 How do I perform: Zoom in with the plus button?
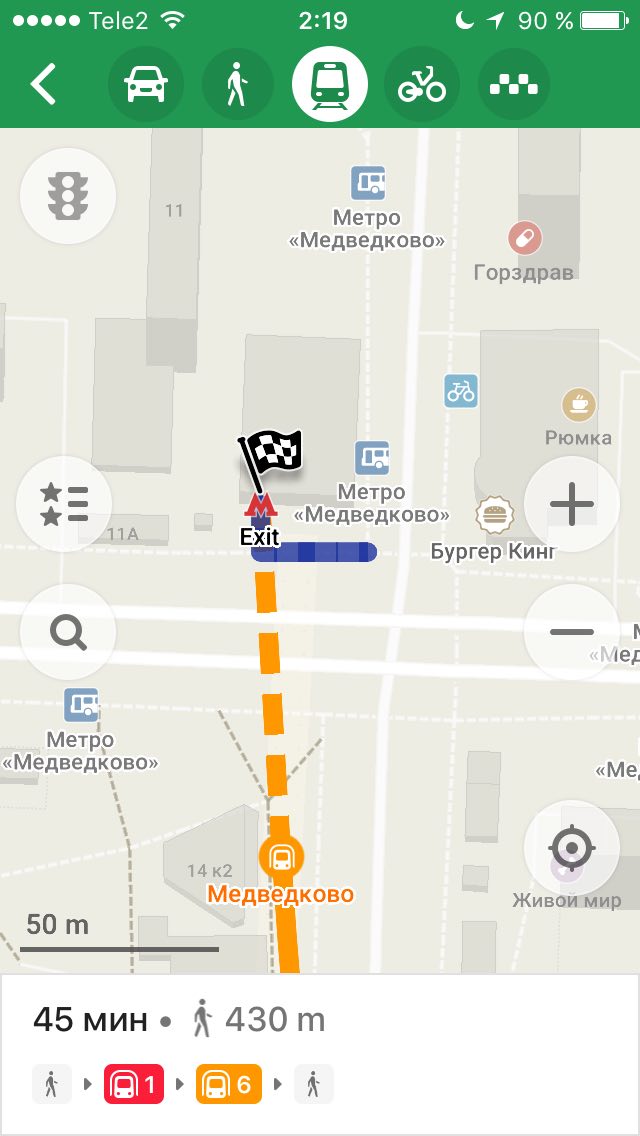pyautogui.click(x=572, y=504)
